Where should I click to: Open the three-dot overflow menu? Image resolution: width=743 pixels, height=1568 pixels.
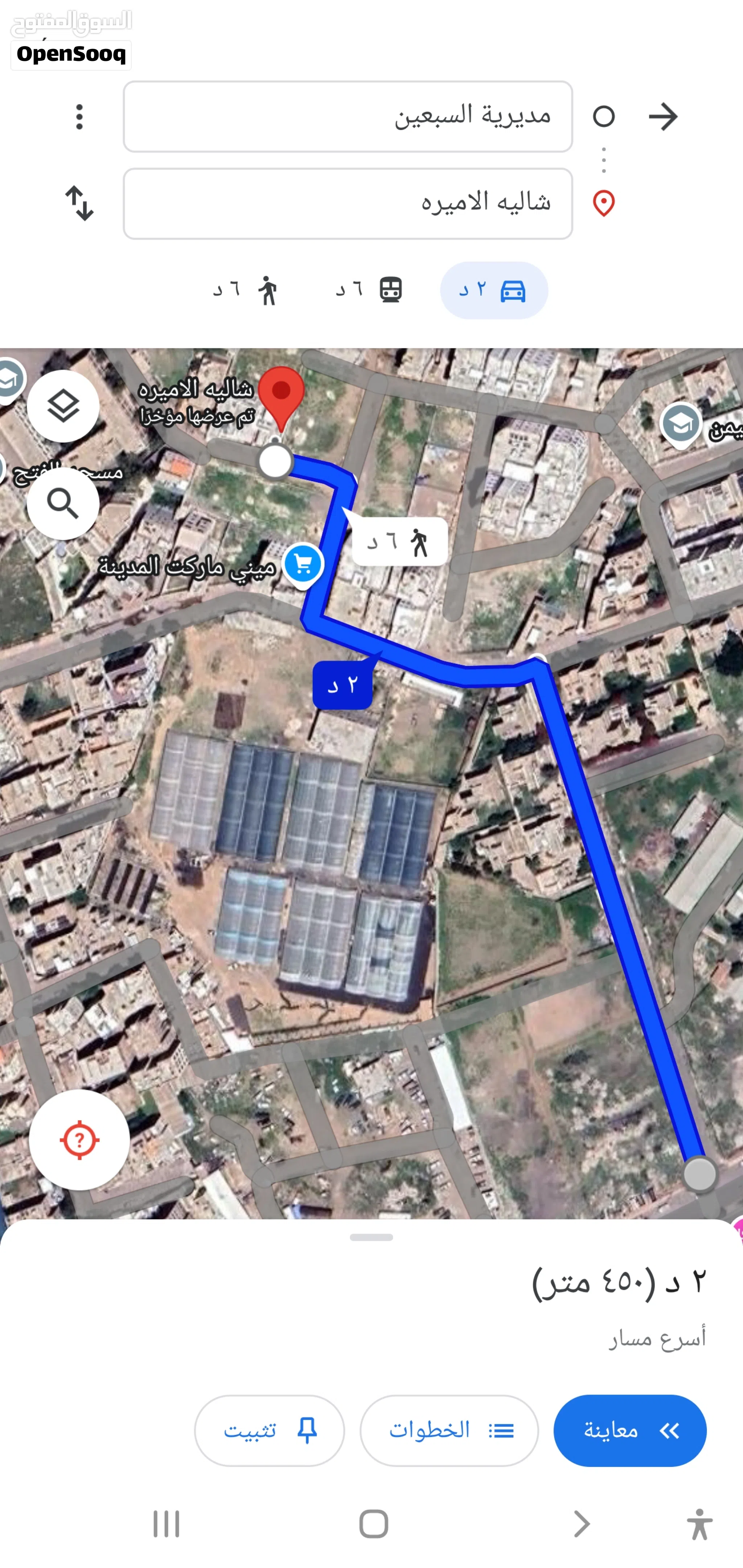click(x=79, y=116)
